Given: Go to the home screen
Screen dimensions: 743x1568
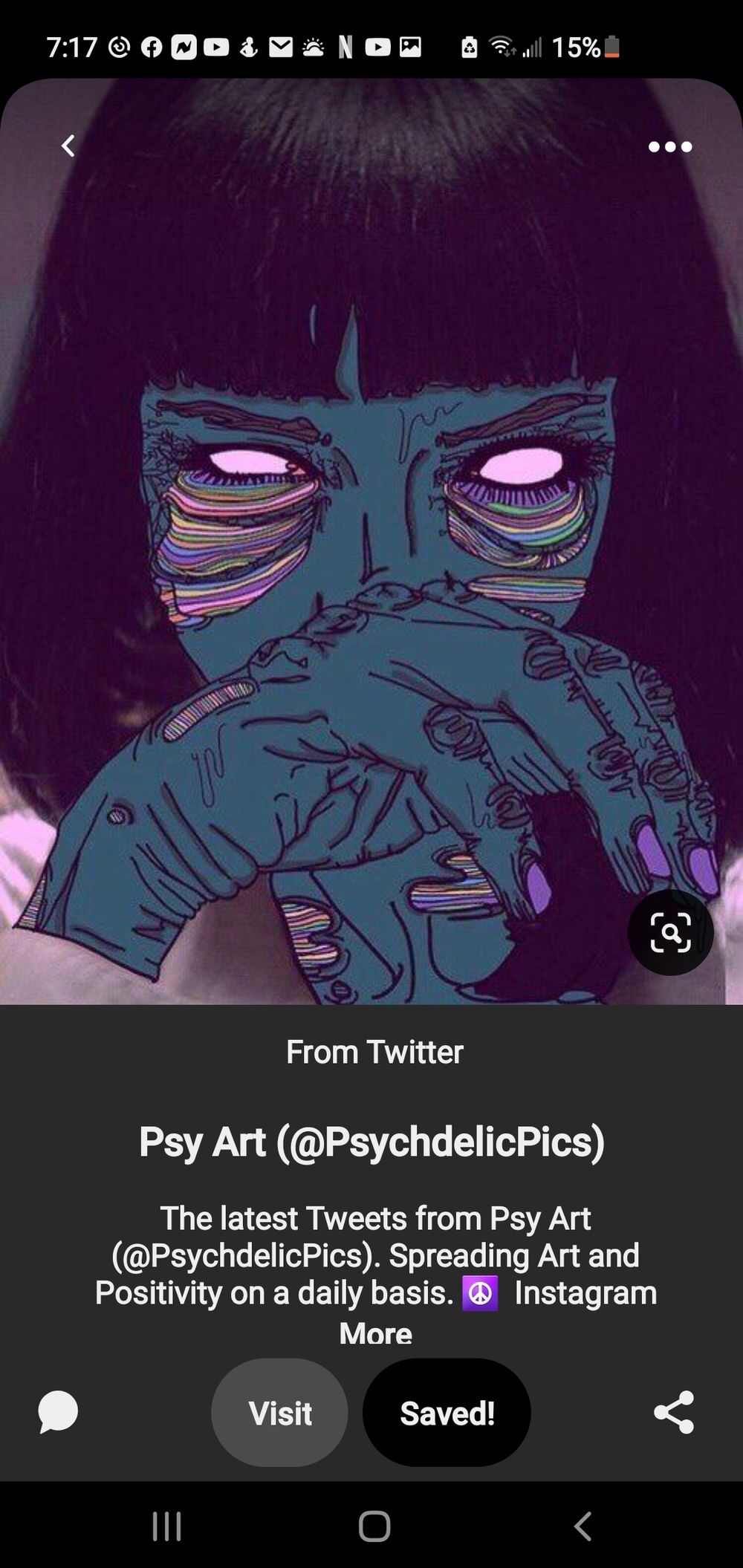Looking at the screenshot, I should pyautogui.click(x=374, y=1527).
